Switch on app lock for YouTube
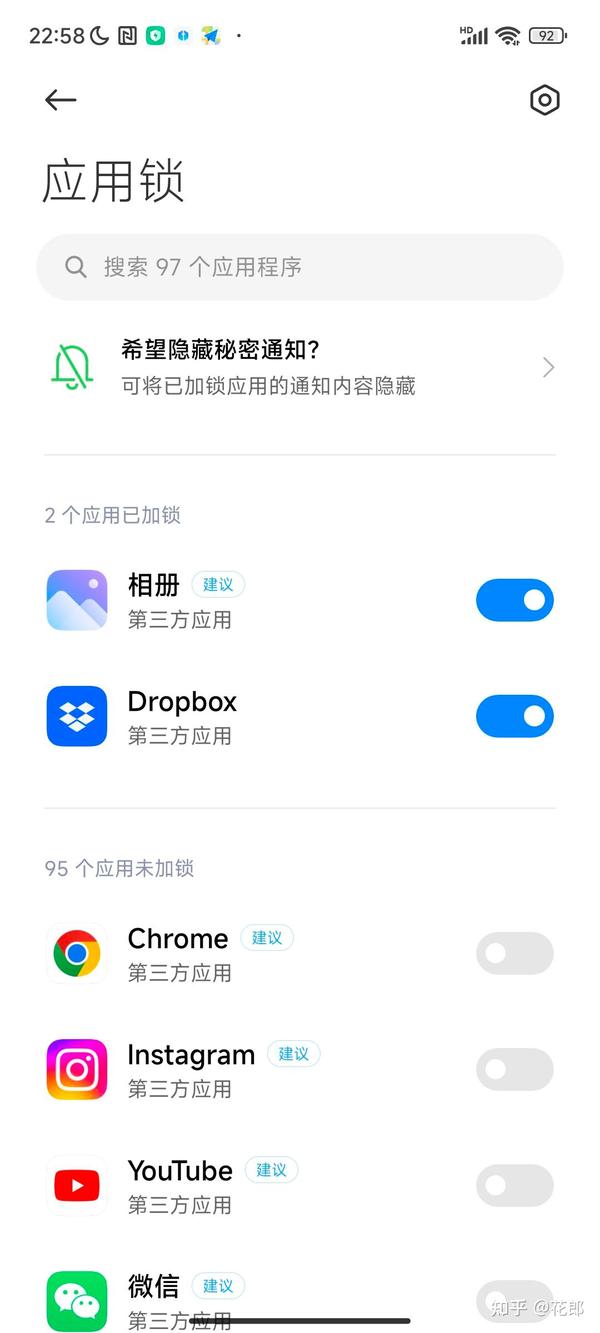 click(x=515, y=1186)
